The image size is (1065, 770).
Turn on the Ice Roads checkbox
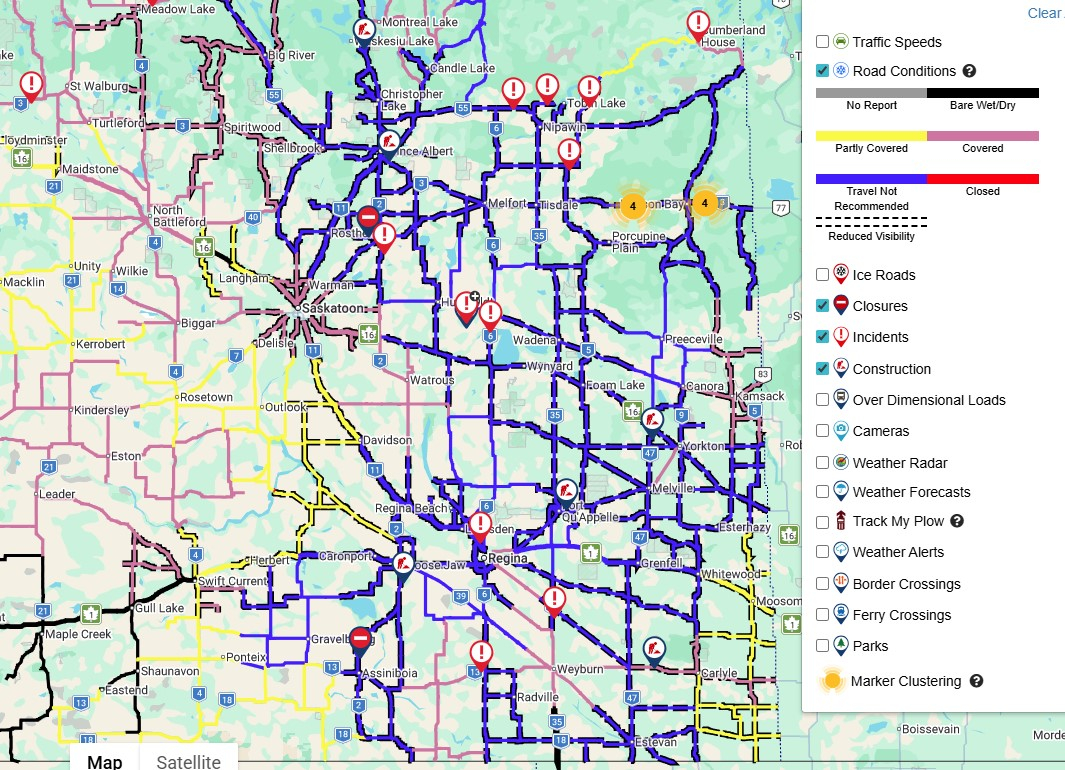pyautogui.click(x=822, y=275)
